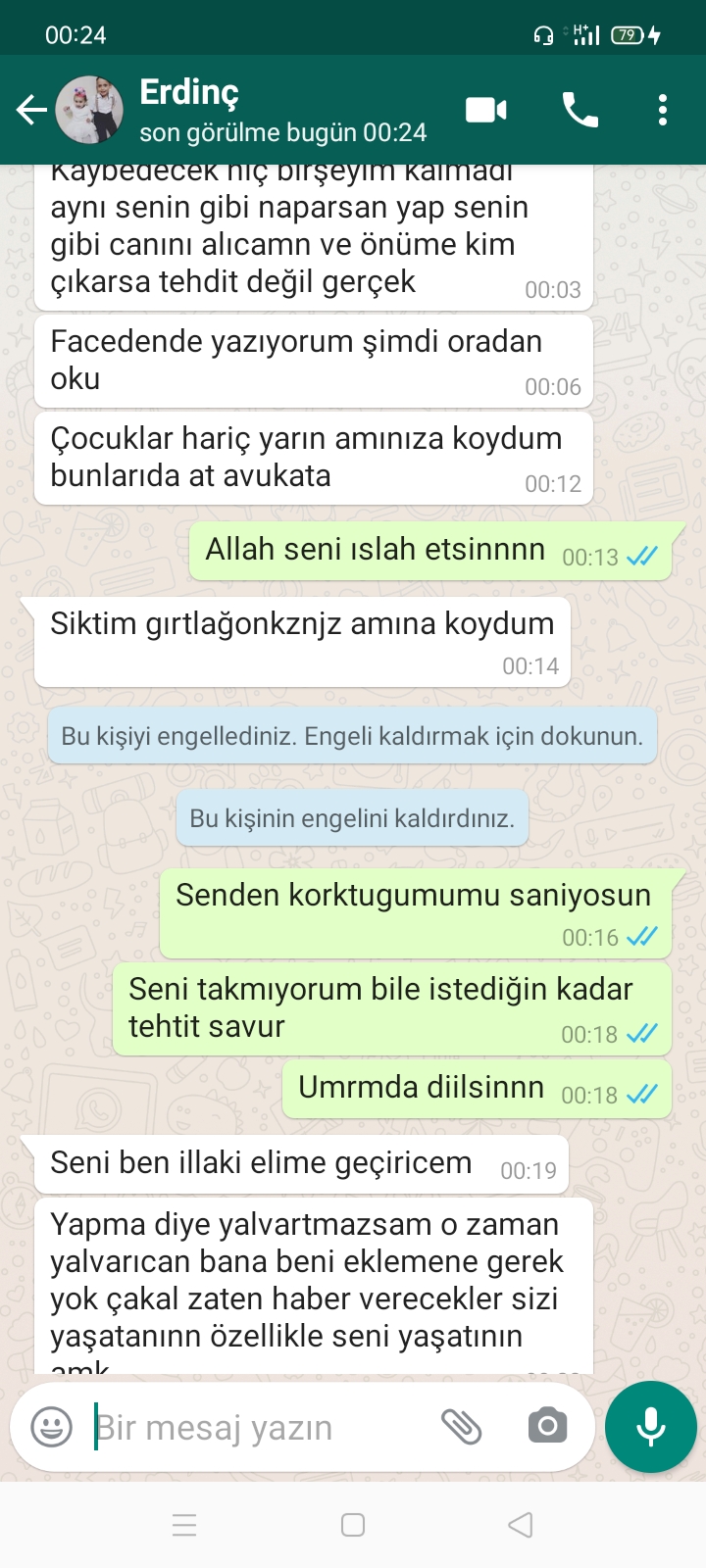Open the camera from the message bar

[547, 1427]
